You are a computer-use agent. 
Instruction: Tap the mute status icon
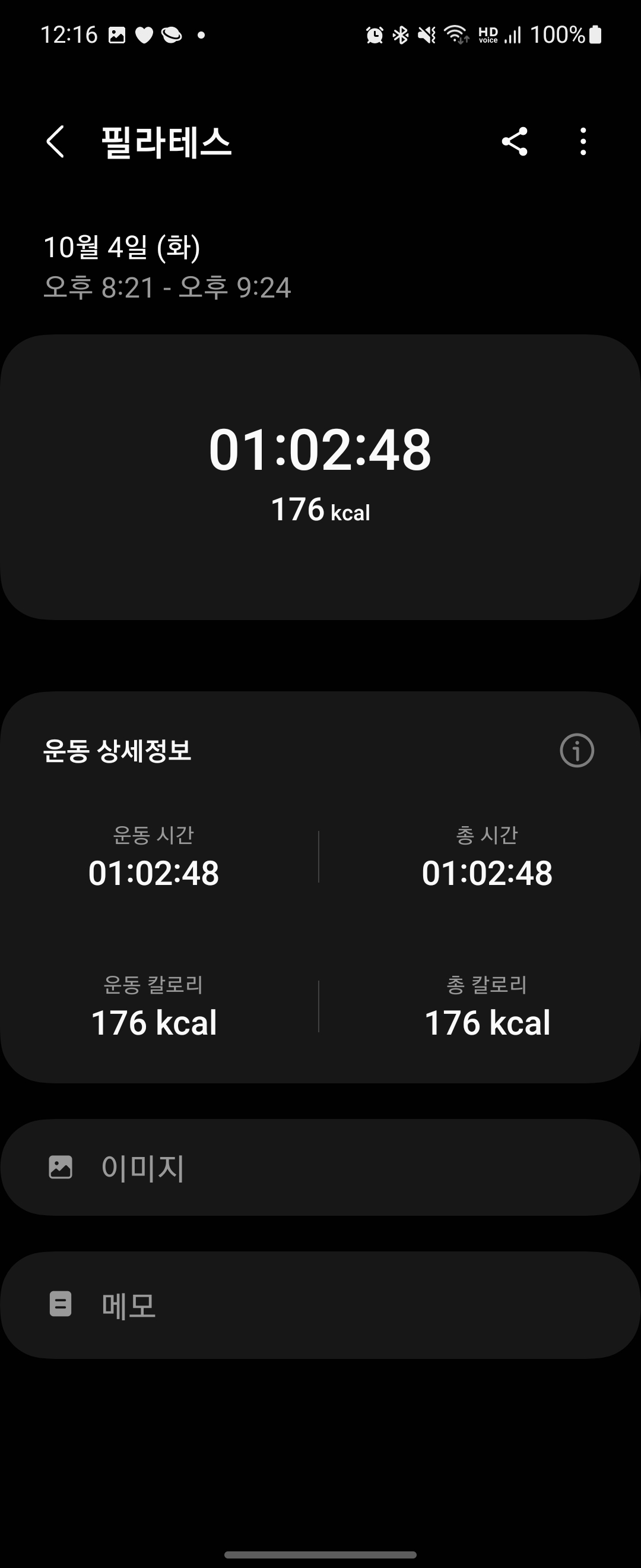click(426, 35)
